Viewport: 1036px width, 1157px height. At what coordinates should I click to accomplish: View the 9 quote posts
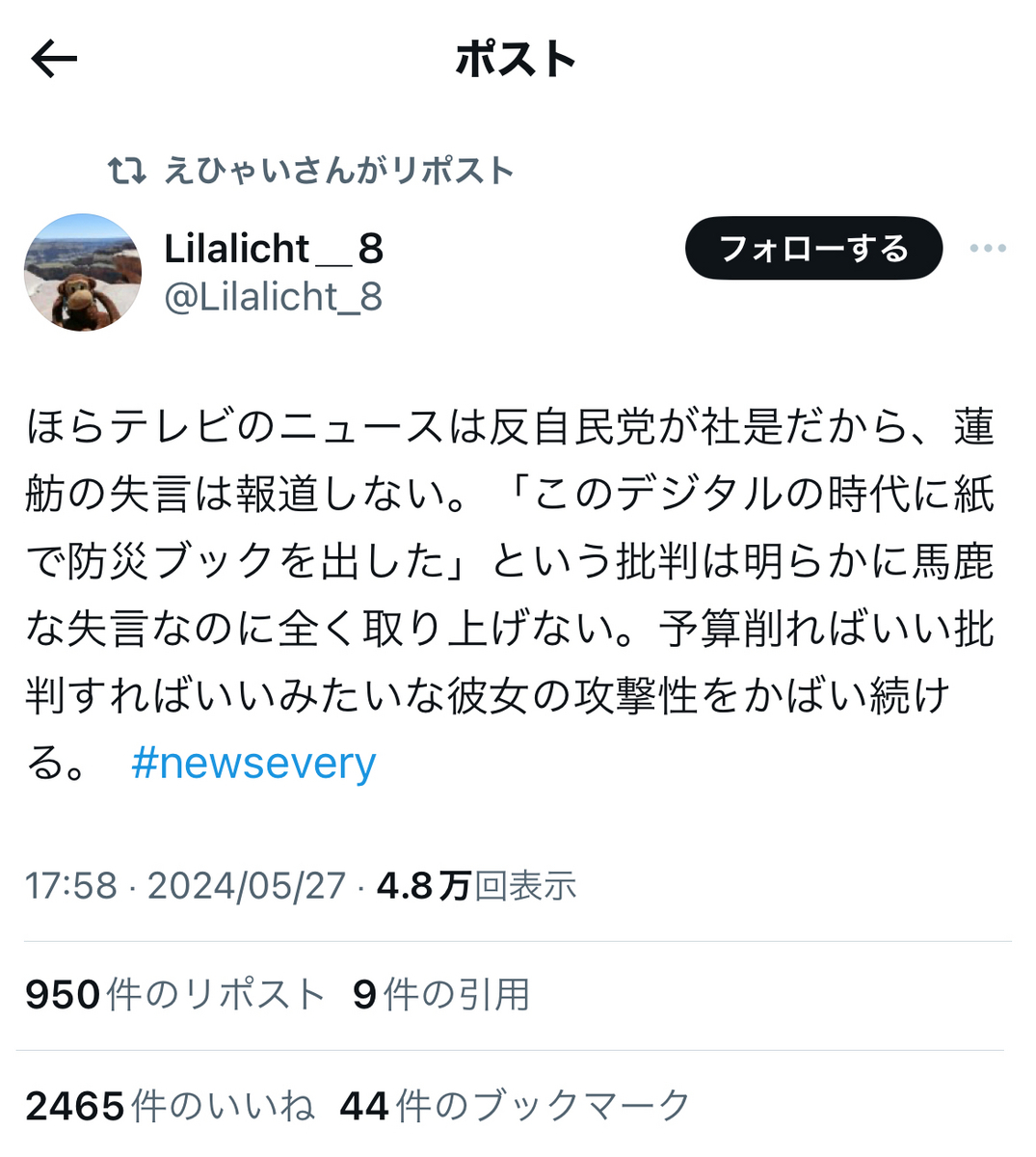tap(441, 994)
